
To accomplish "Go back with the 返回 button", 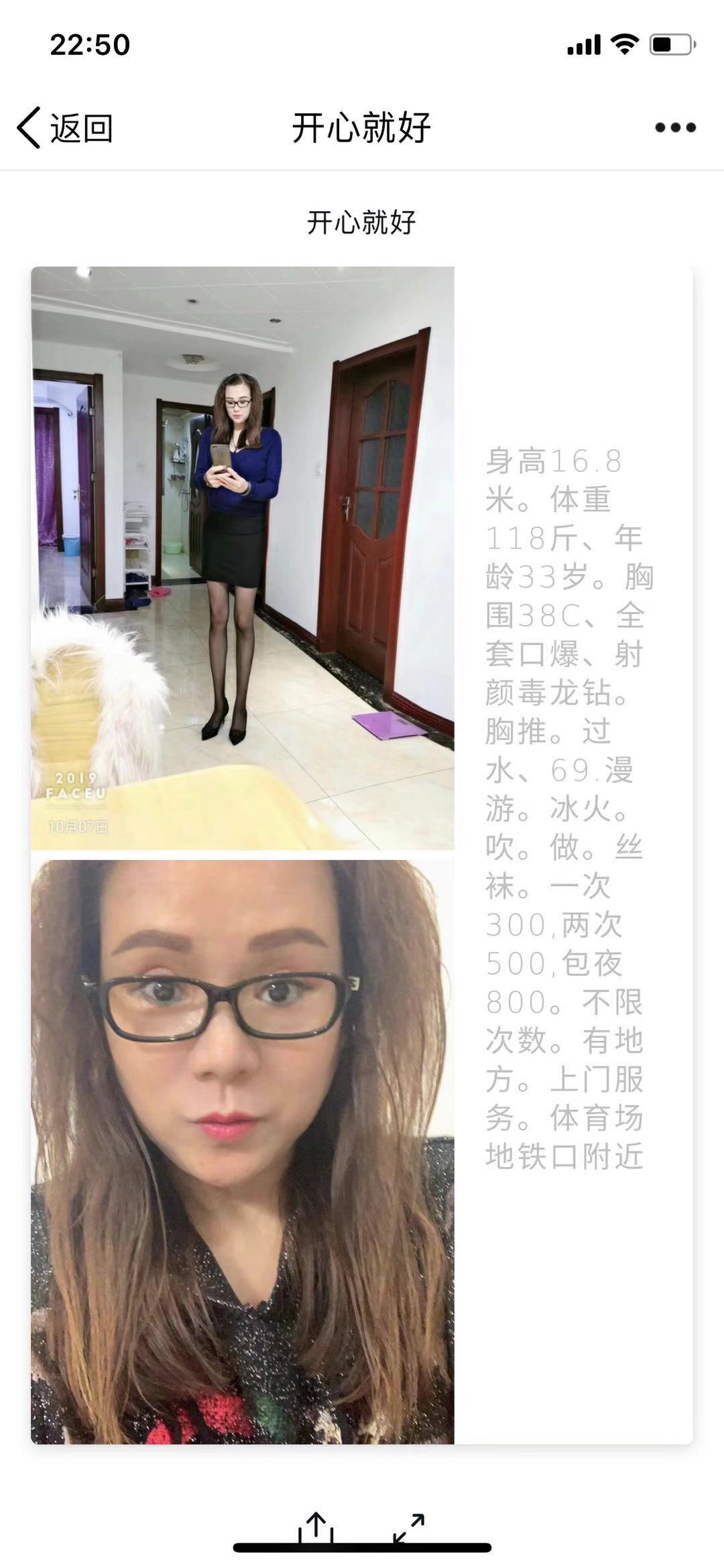I will 65,127.
